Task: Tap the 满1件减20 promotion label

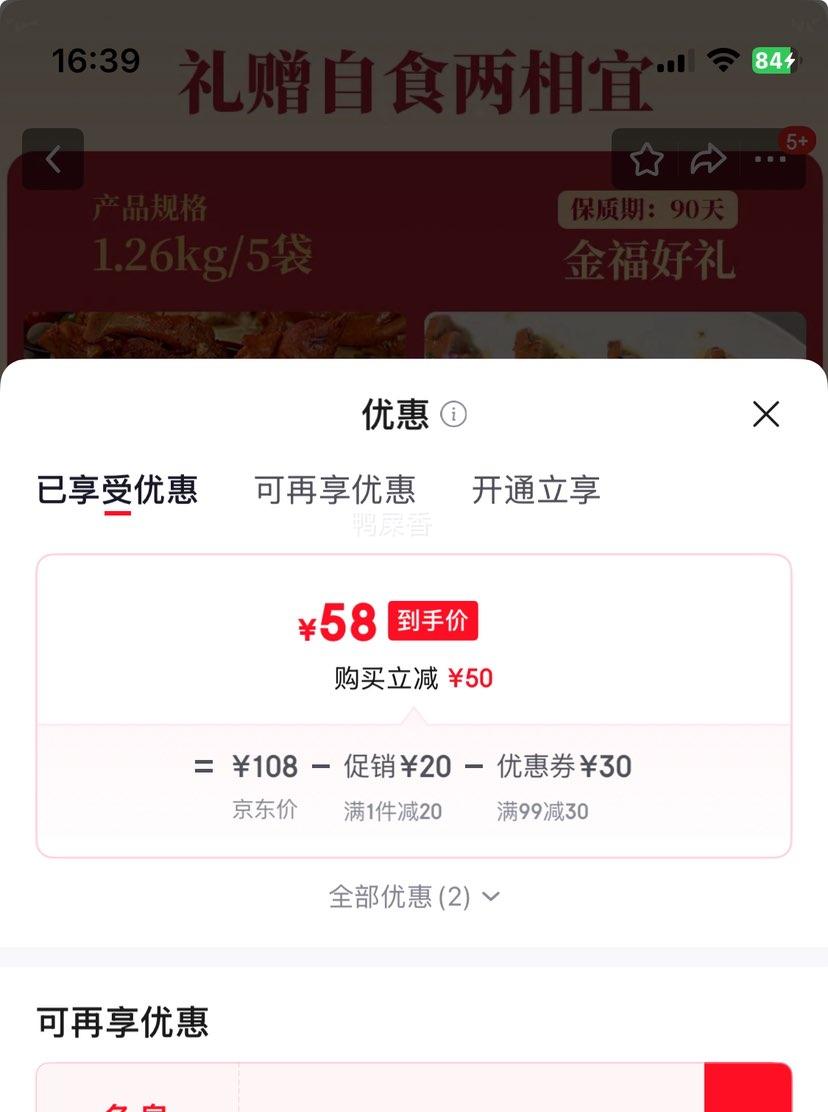Action: (392, 811)
